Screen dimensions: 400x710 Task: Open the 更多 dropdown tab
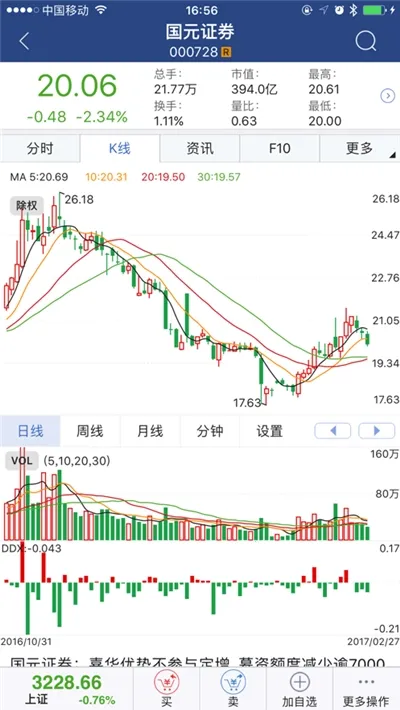(360, 149)
